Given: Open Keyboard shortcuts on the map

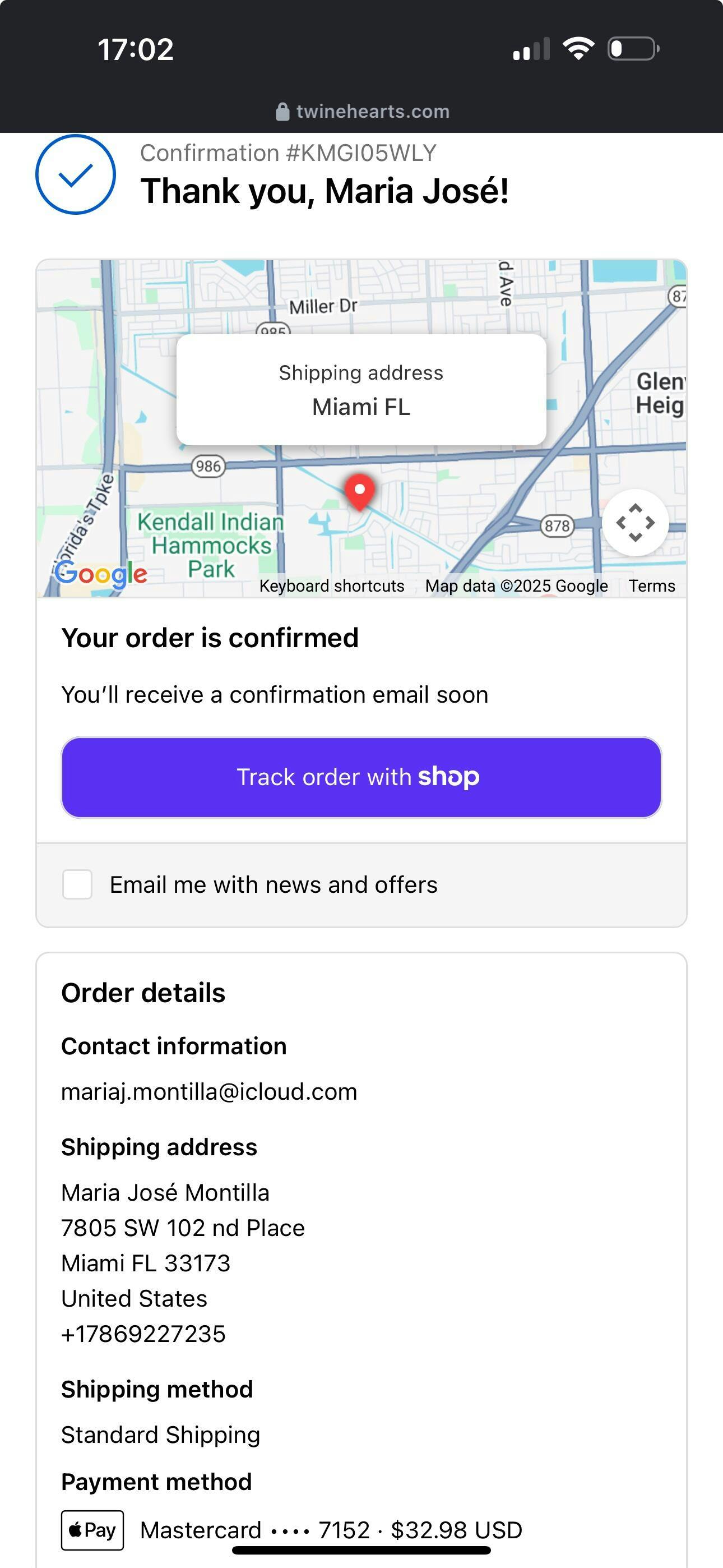Looking at the screenshot, I should coord(332,585).
